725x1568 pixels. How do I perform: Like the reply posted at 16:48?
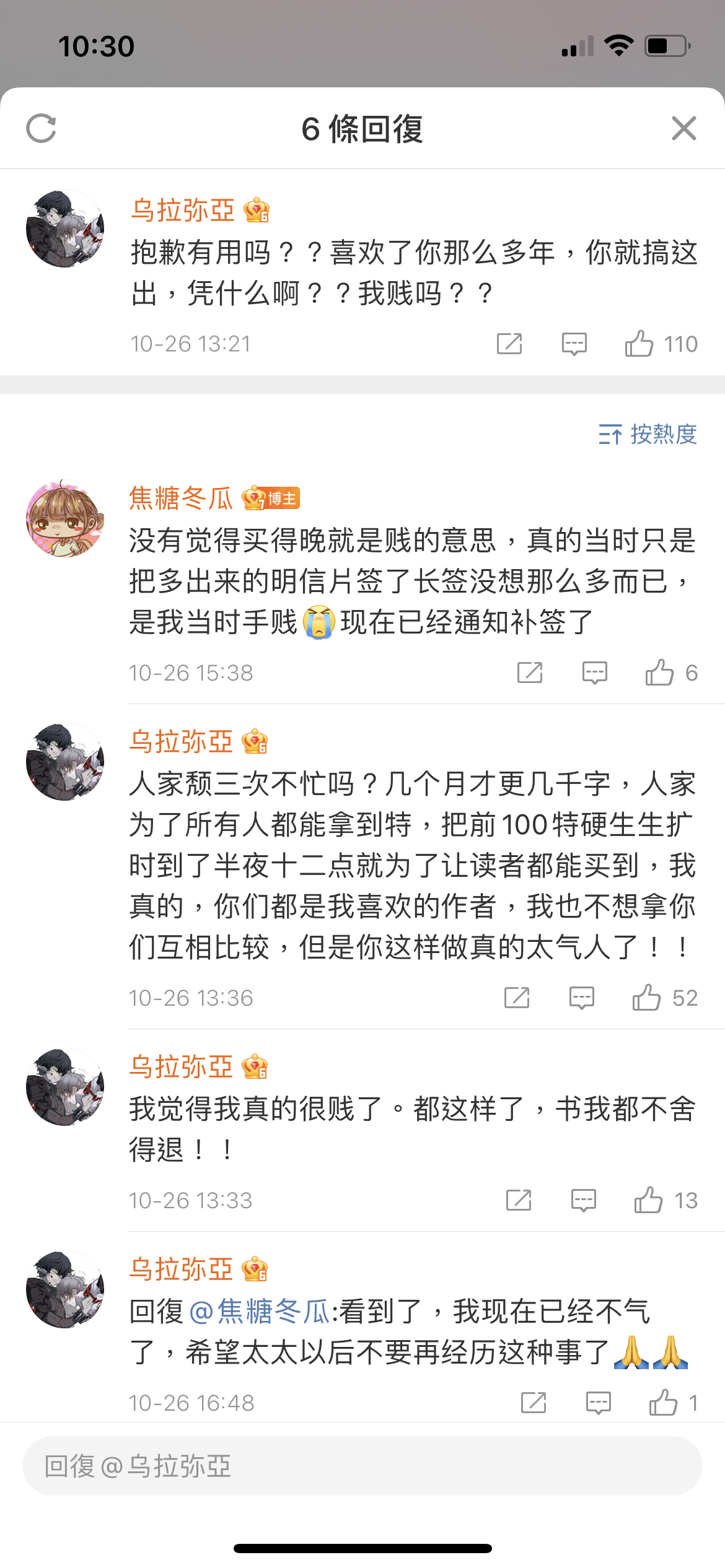pos(663,1403)
